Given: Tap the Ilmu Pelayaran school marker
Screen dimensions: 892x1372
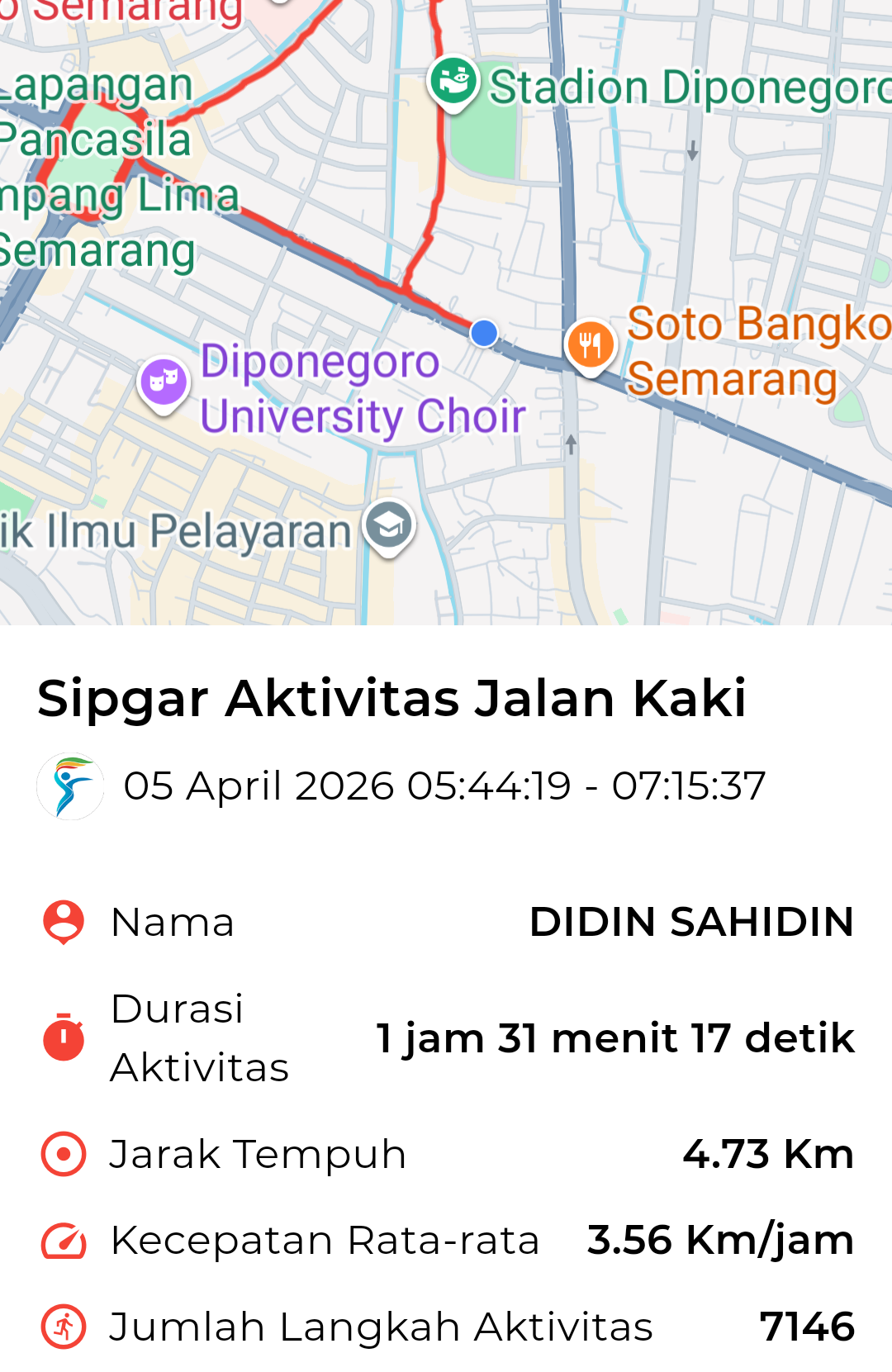Looking at the screenshot, I should [389, 525].
